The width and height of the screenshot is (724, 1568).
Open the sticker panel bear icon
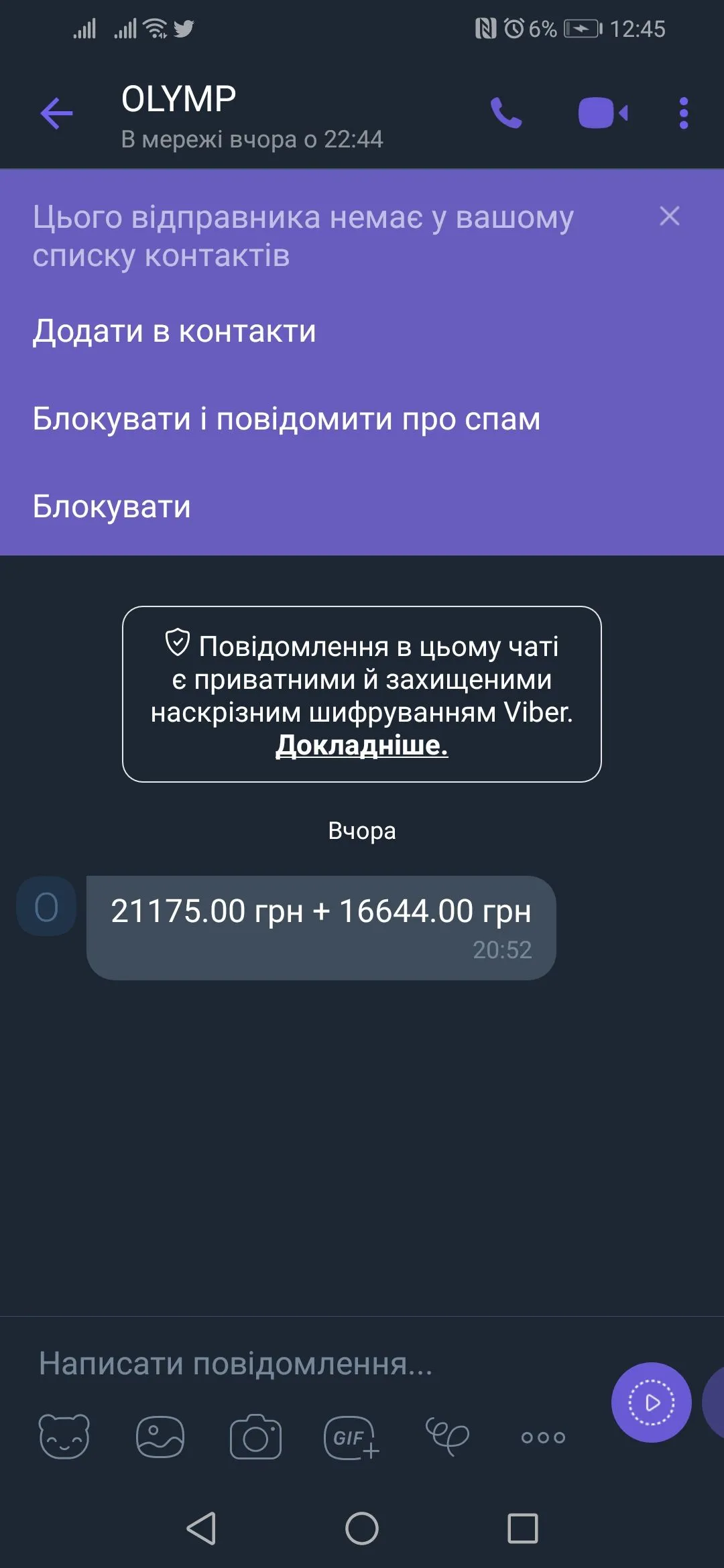64,1437
